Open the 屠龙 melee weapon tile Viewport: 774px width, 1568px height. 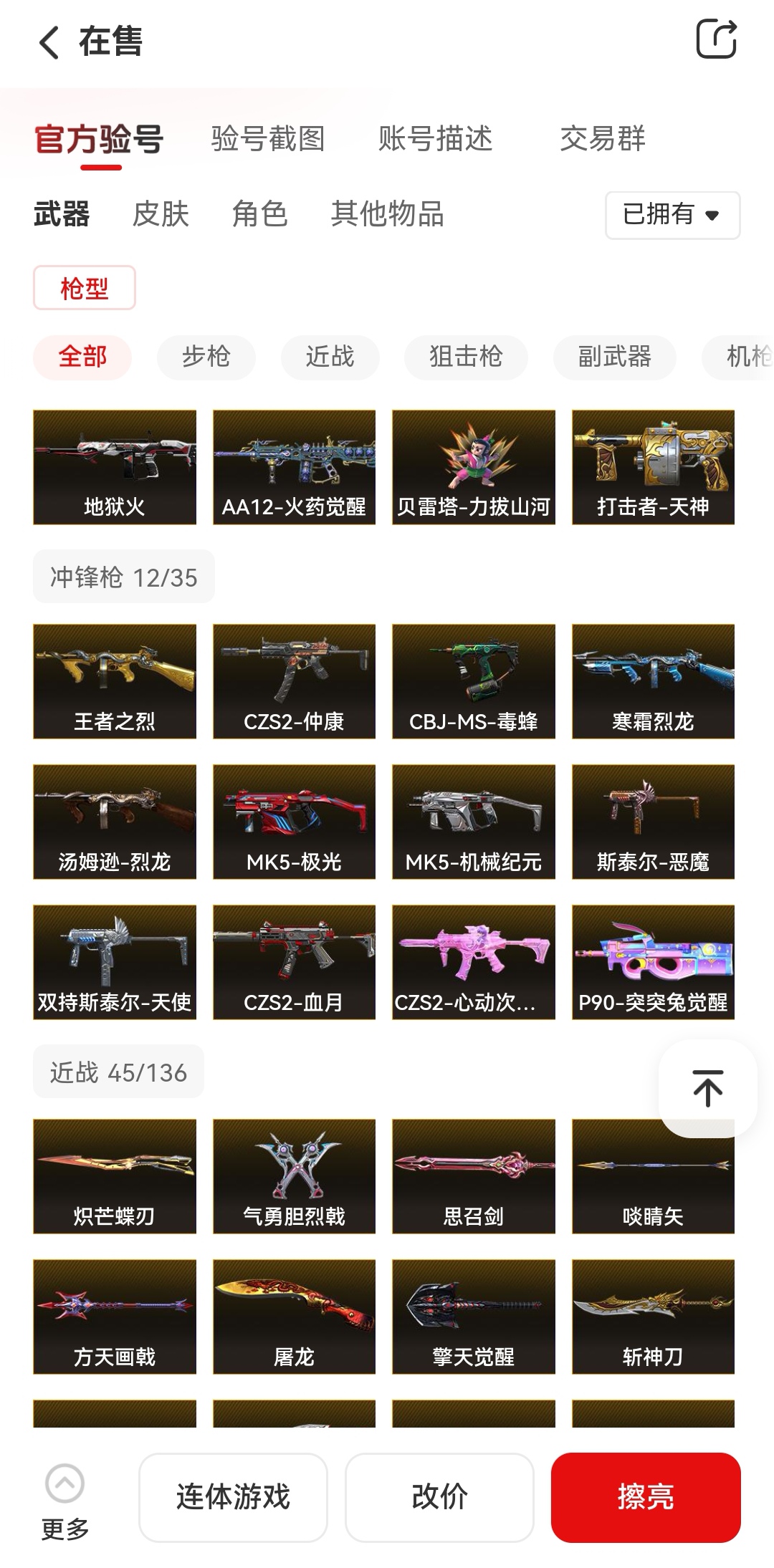click(294, 1316)
